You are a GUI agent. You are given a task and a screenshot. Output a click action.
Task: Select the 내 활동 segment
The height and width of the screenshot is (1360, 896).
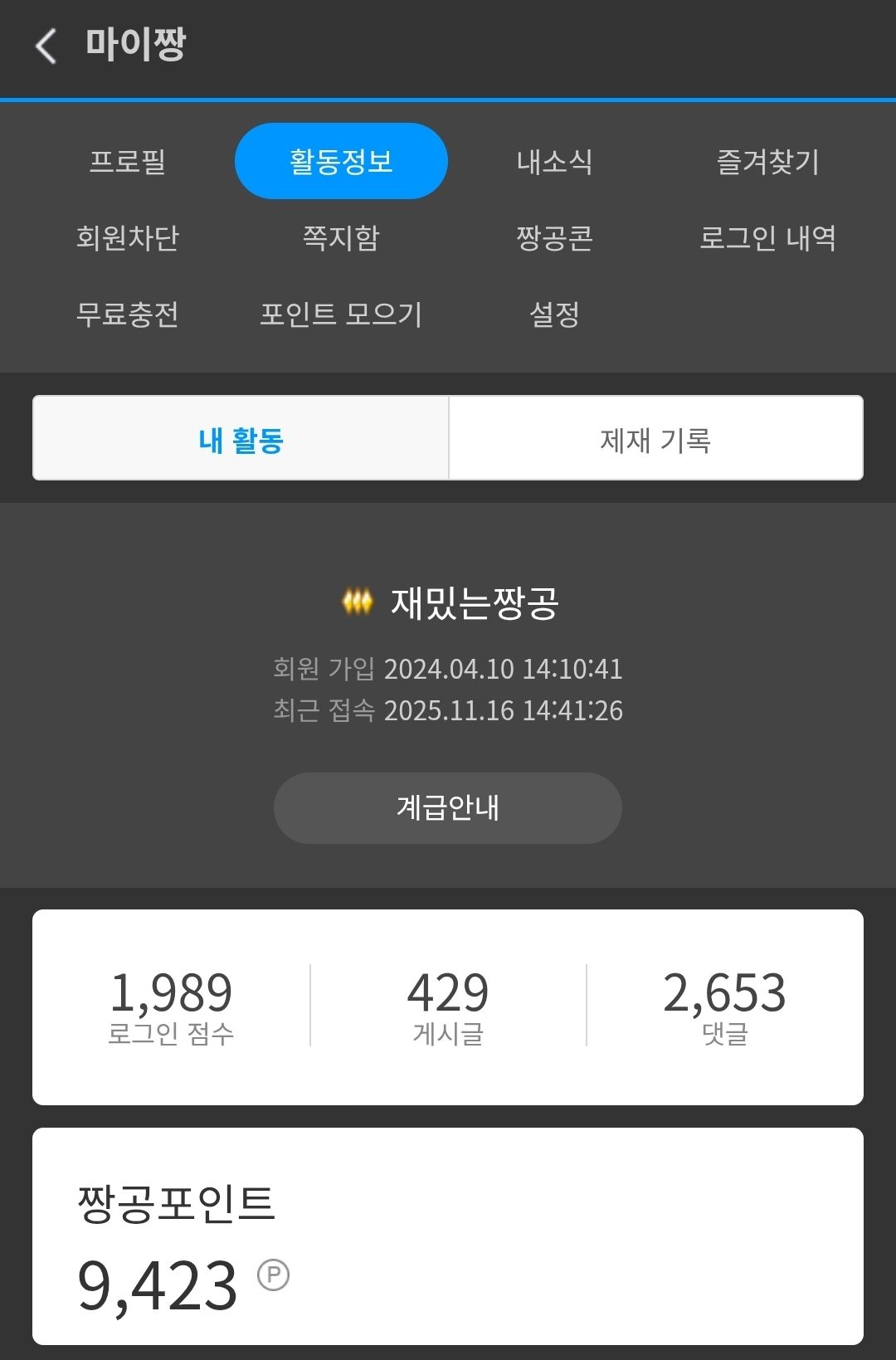(241, 438)
